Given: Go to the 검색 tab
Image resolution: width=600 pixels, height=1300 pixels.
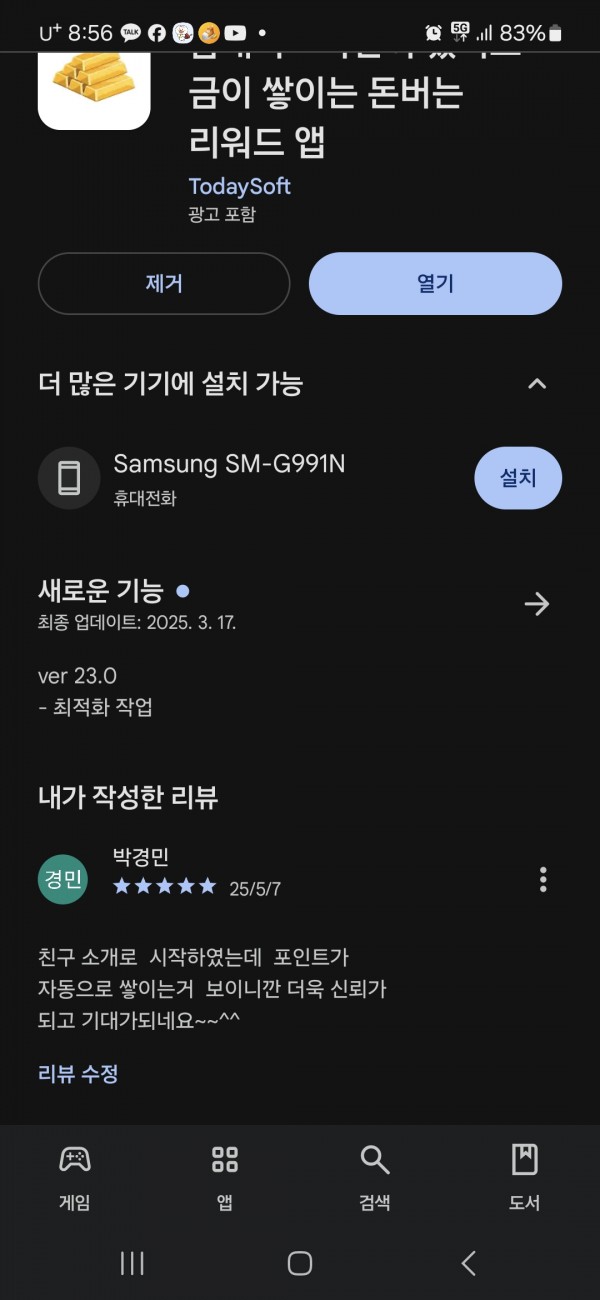Looking at the screenshot, I should (x=375, y=1177).
